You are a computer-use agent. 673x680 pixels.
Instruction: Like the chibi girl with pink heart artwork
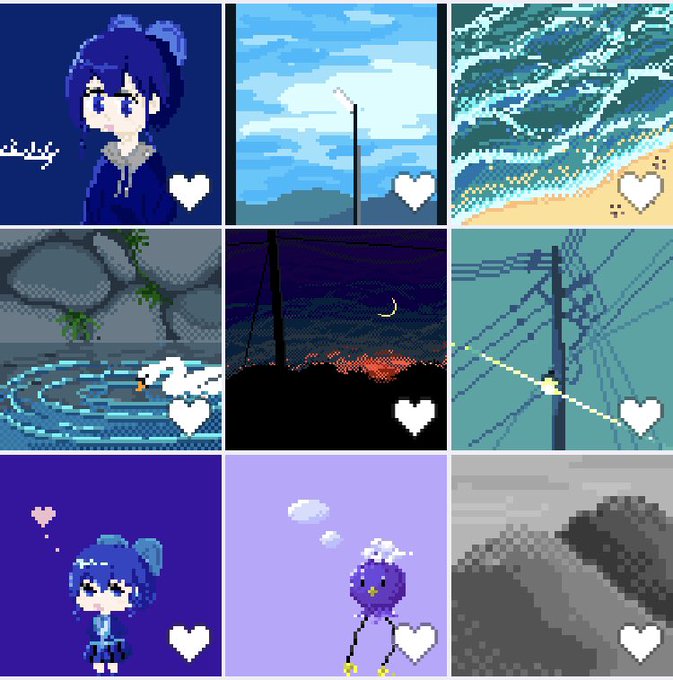pos(189,643)
